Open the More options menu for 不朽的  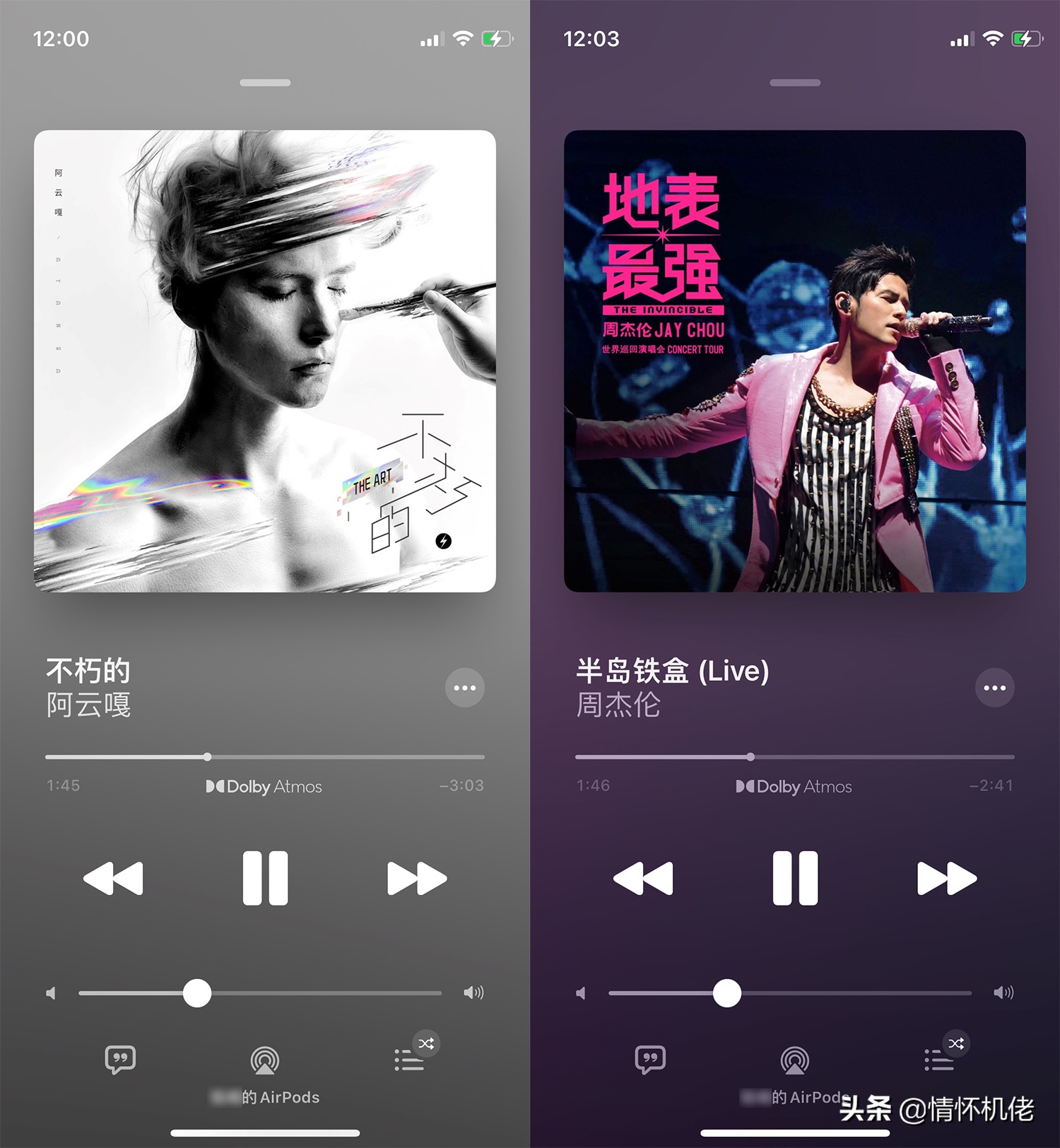(x=465, y=687)
